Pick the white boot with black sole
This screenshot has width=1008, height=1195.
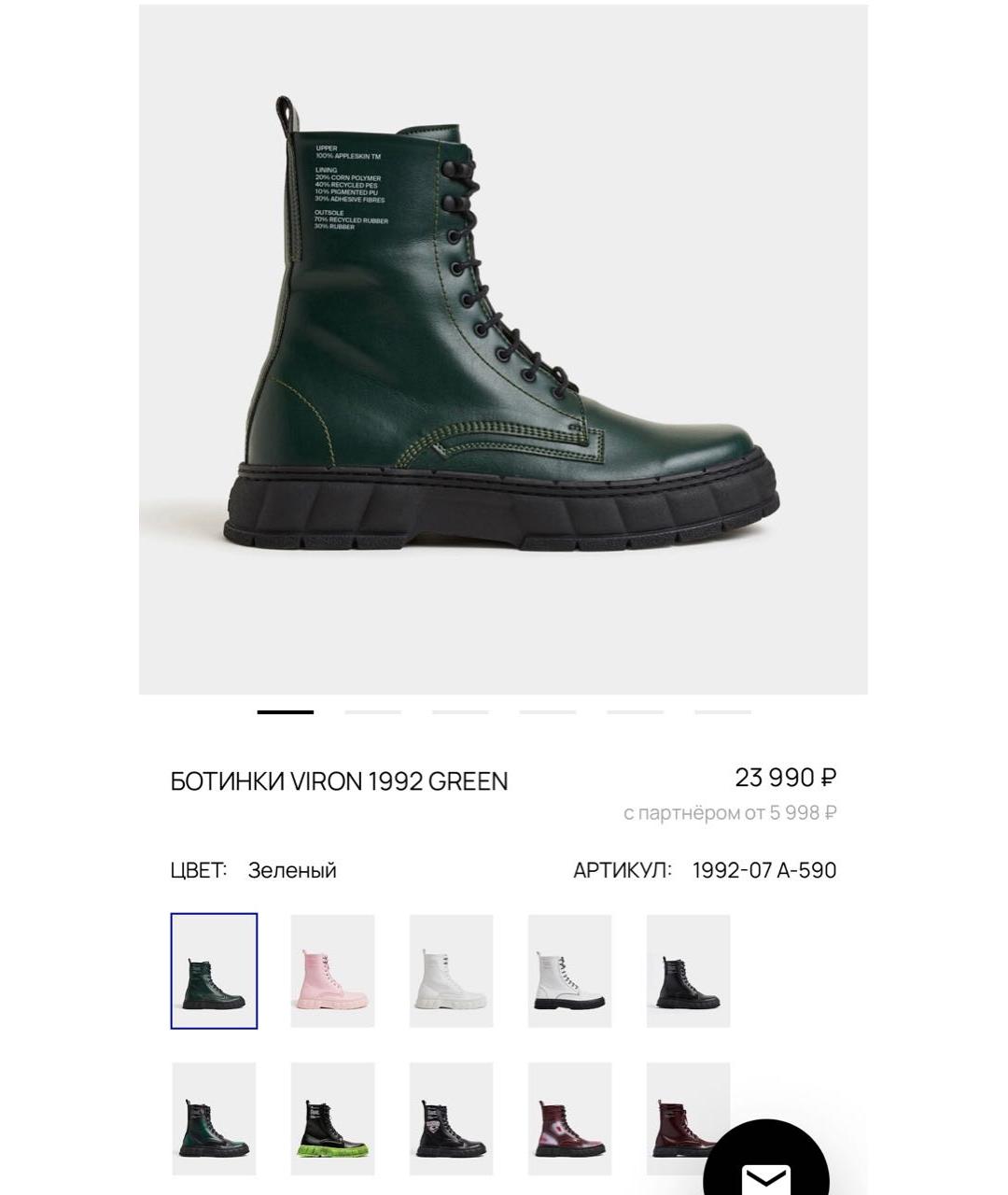point(569,971)
